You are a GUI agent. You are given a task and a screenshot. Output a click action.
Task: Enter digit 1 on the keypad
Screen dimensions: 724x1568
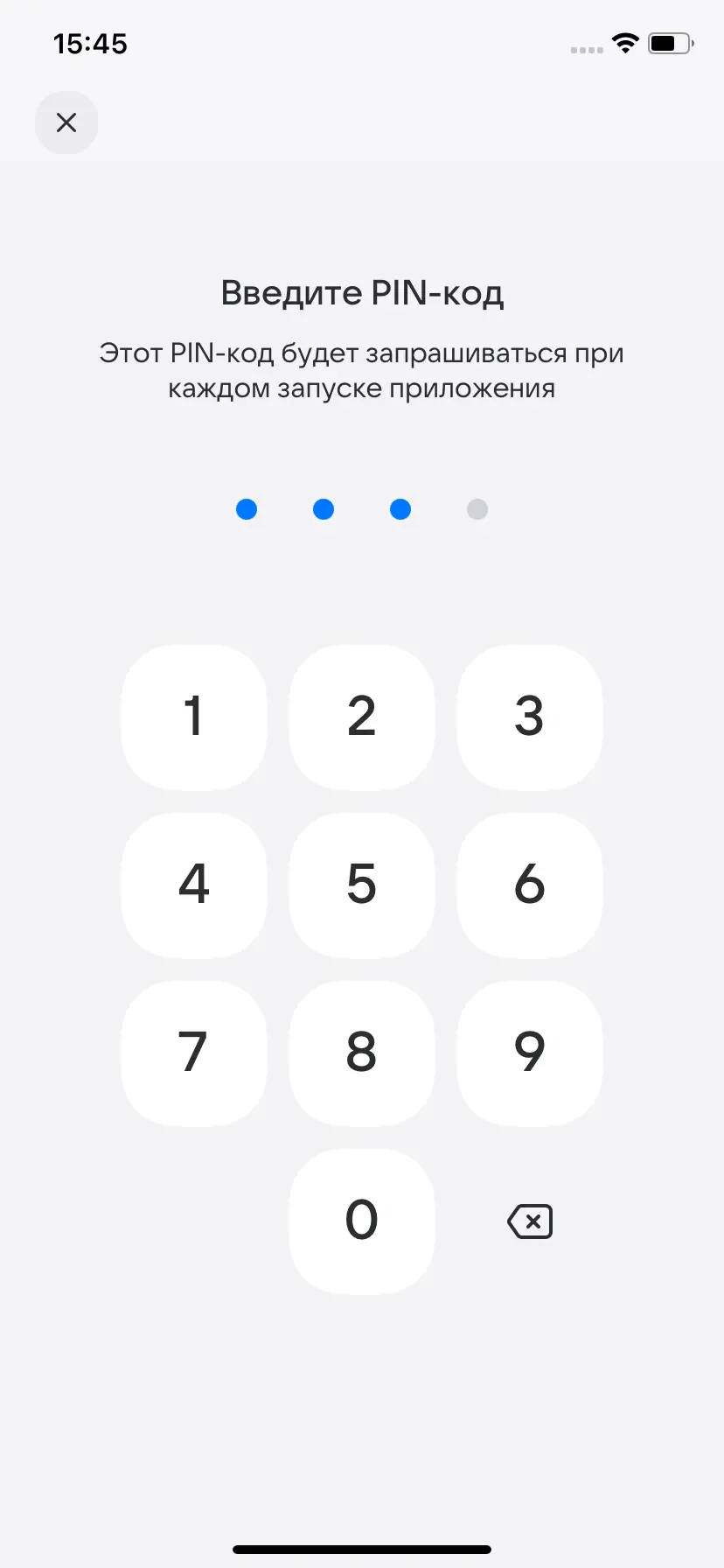(x=193, y=717)
